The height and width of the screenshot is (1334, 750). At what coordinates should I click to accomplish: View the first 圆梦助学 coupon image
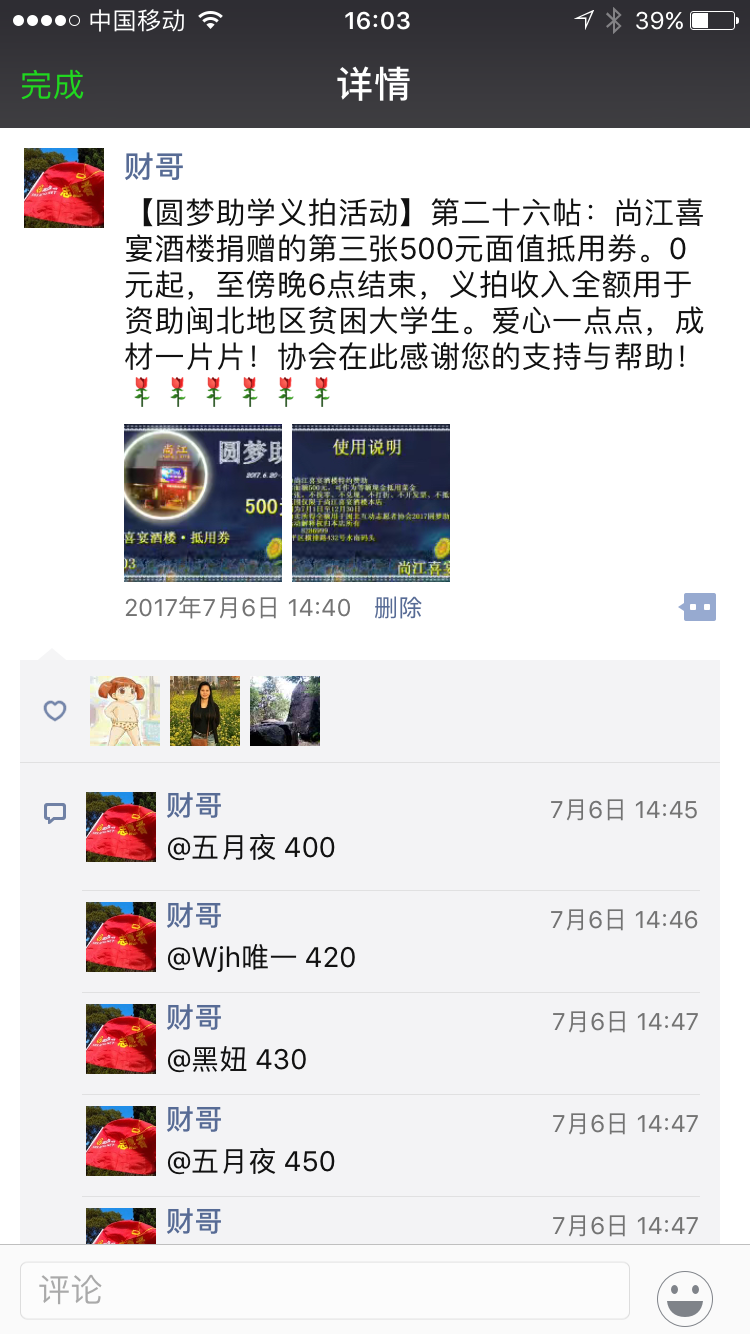203,502
